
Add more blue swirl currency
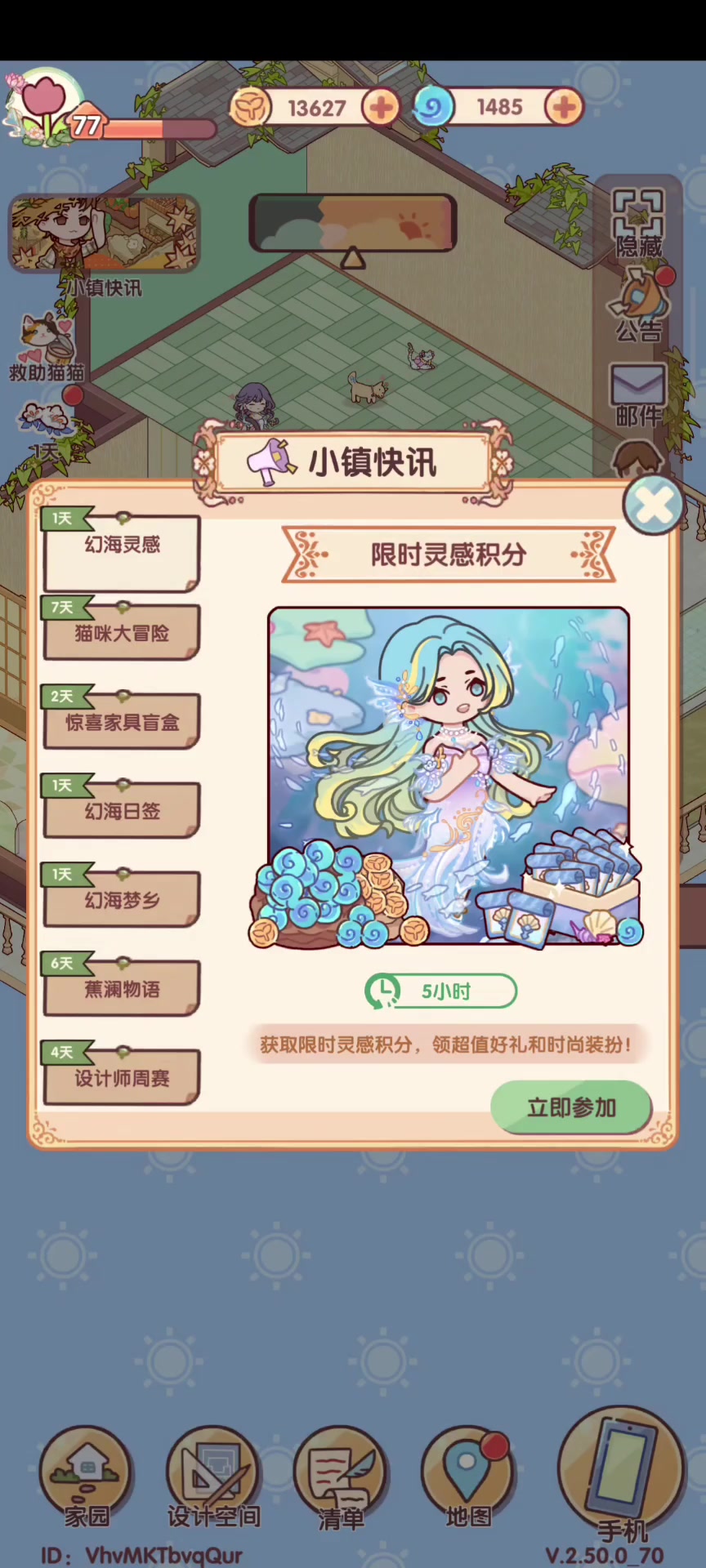[564, 107]
